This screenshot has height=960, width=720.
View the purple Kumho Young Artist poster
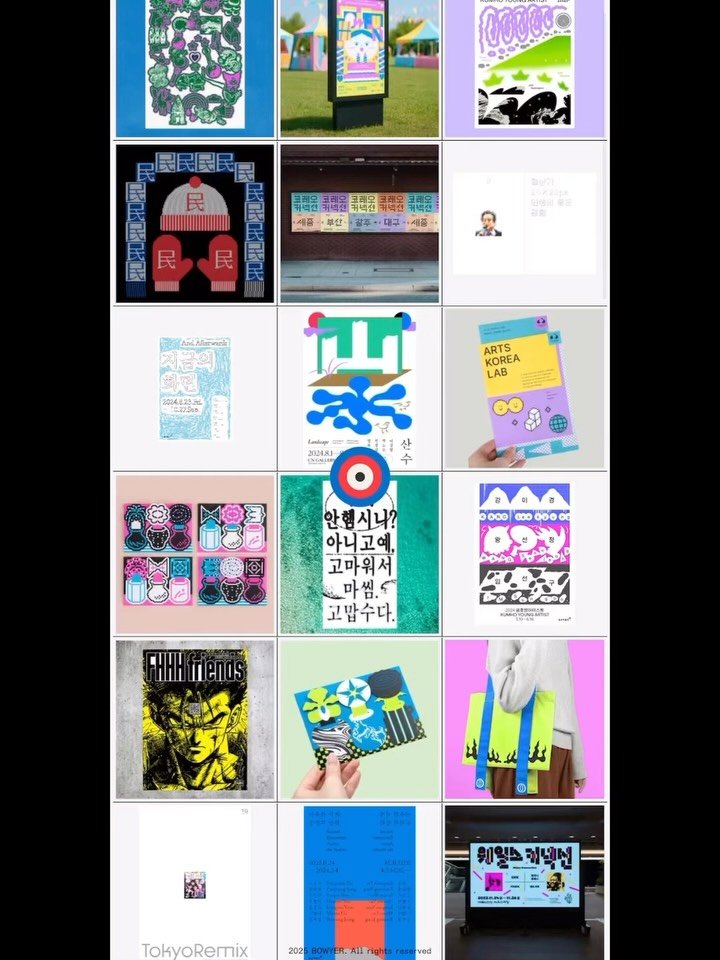(x=524, y=68)
